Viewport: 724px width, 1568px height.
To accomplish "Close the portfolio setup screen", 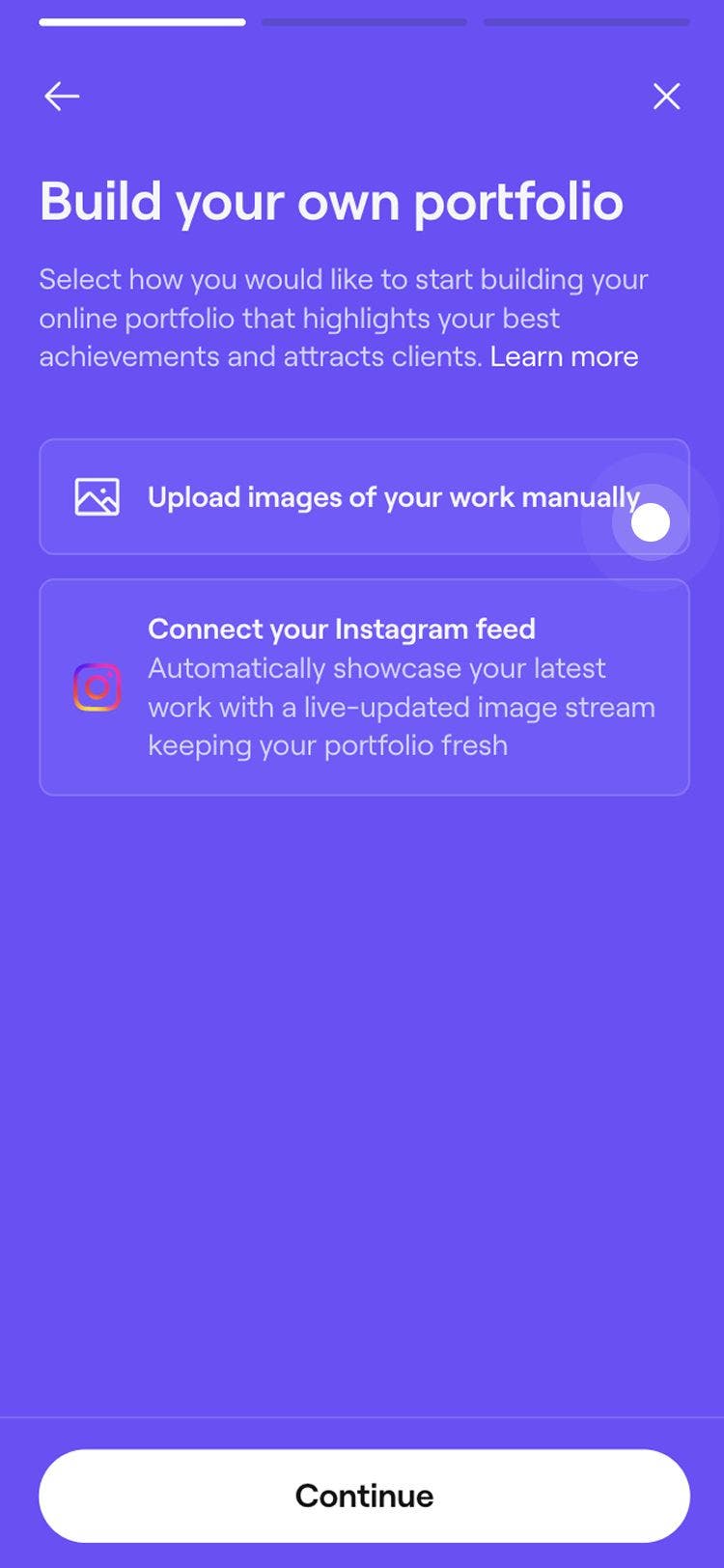I will [666, 97].
